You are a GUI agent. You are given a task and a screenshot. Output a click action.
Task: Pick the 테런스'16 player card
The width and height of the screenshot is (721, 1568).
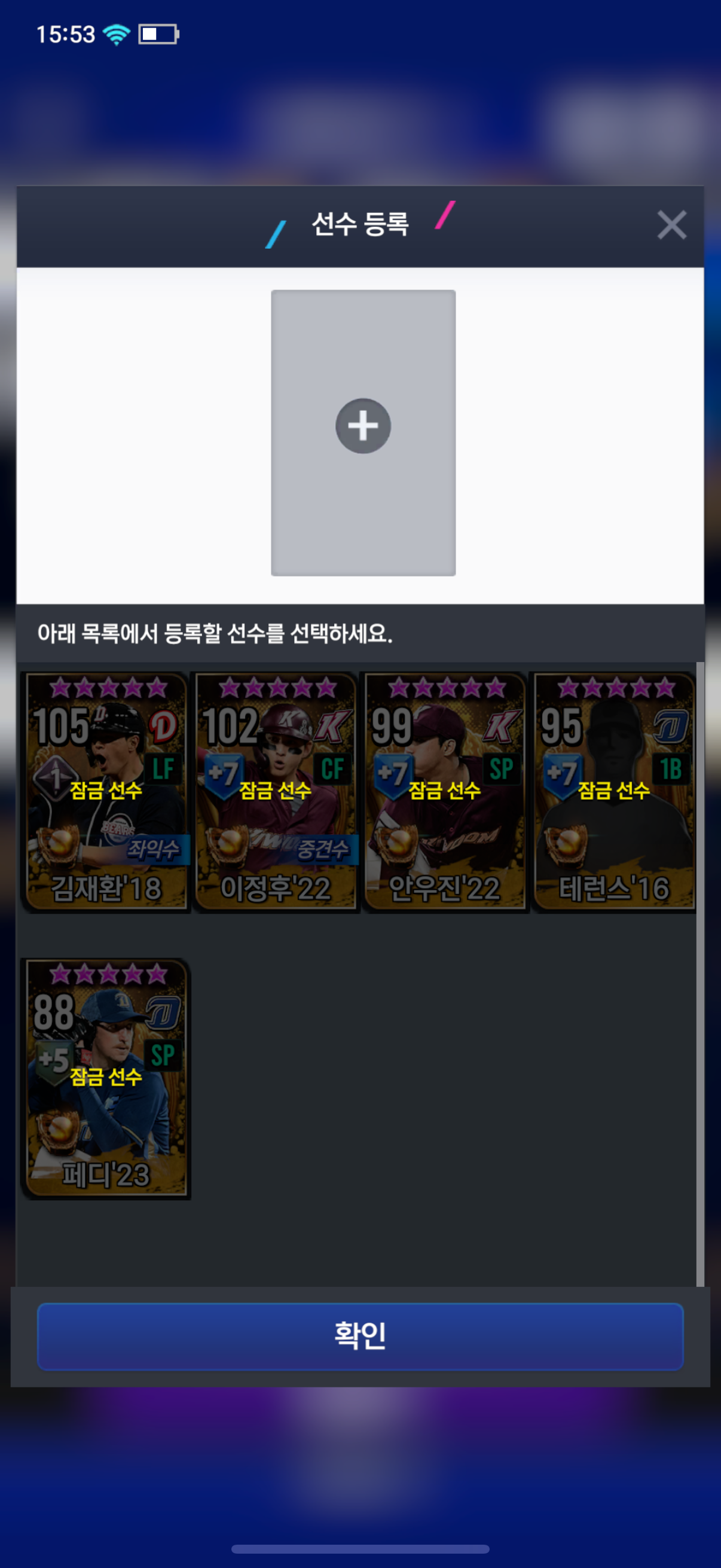(x=614, y=791)
